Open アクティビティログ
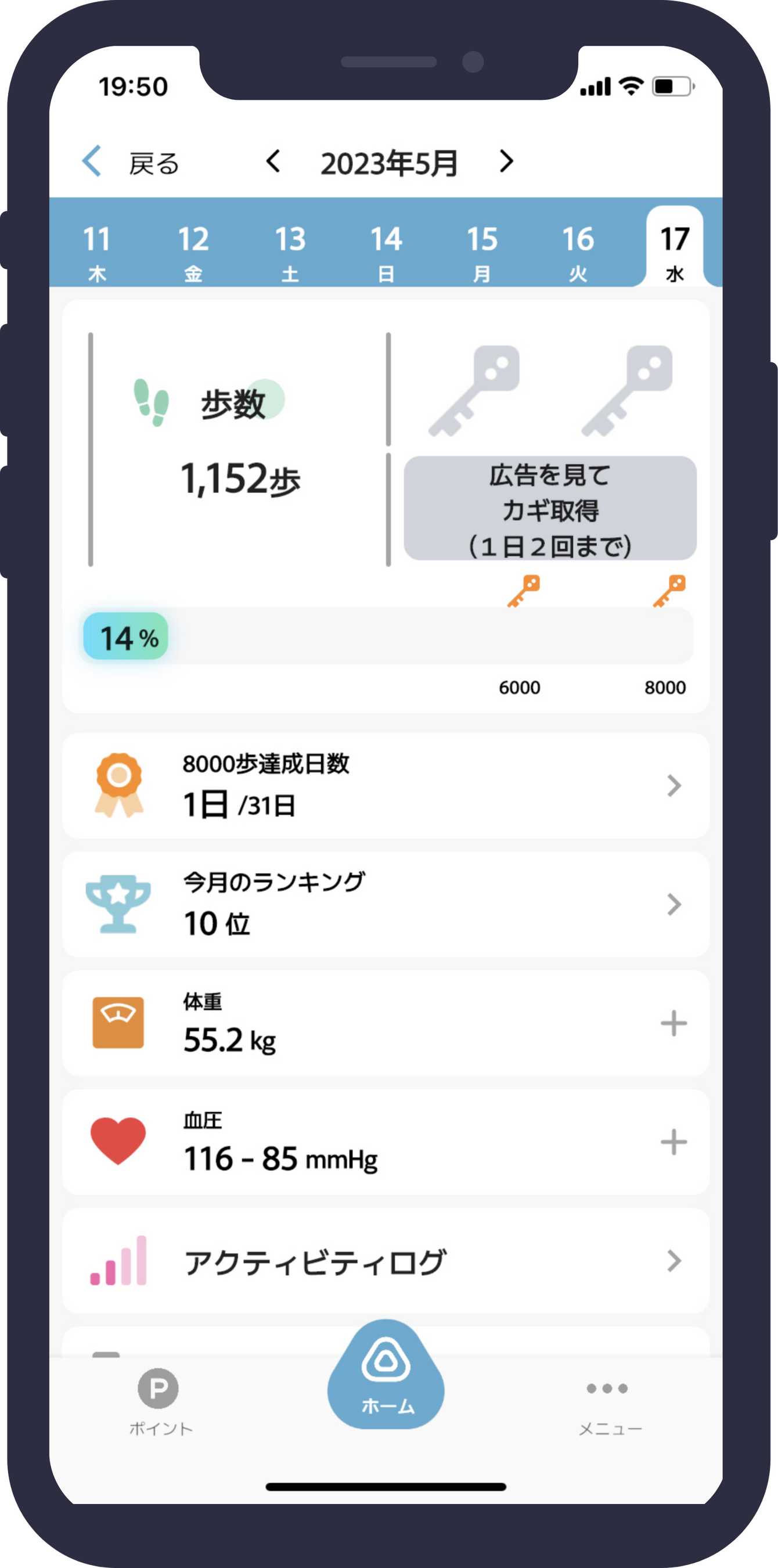This screenshot has width=778, height=1568. tap(386, 1262)
